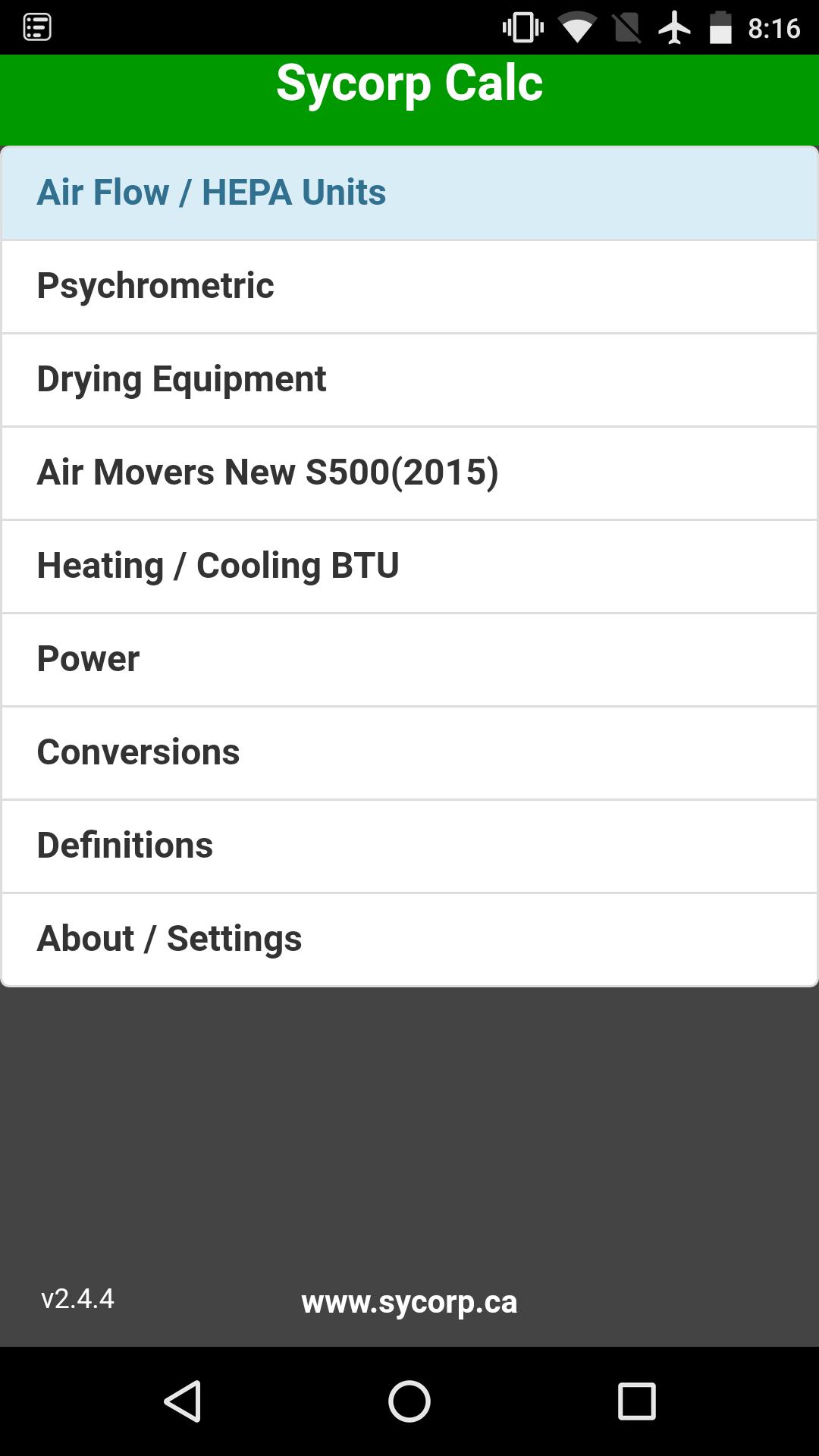Open the Air Flow / HEPA Units calculator

coord(409,192)
